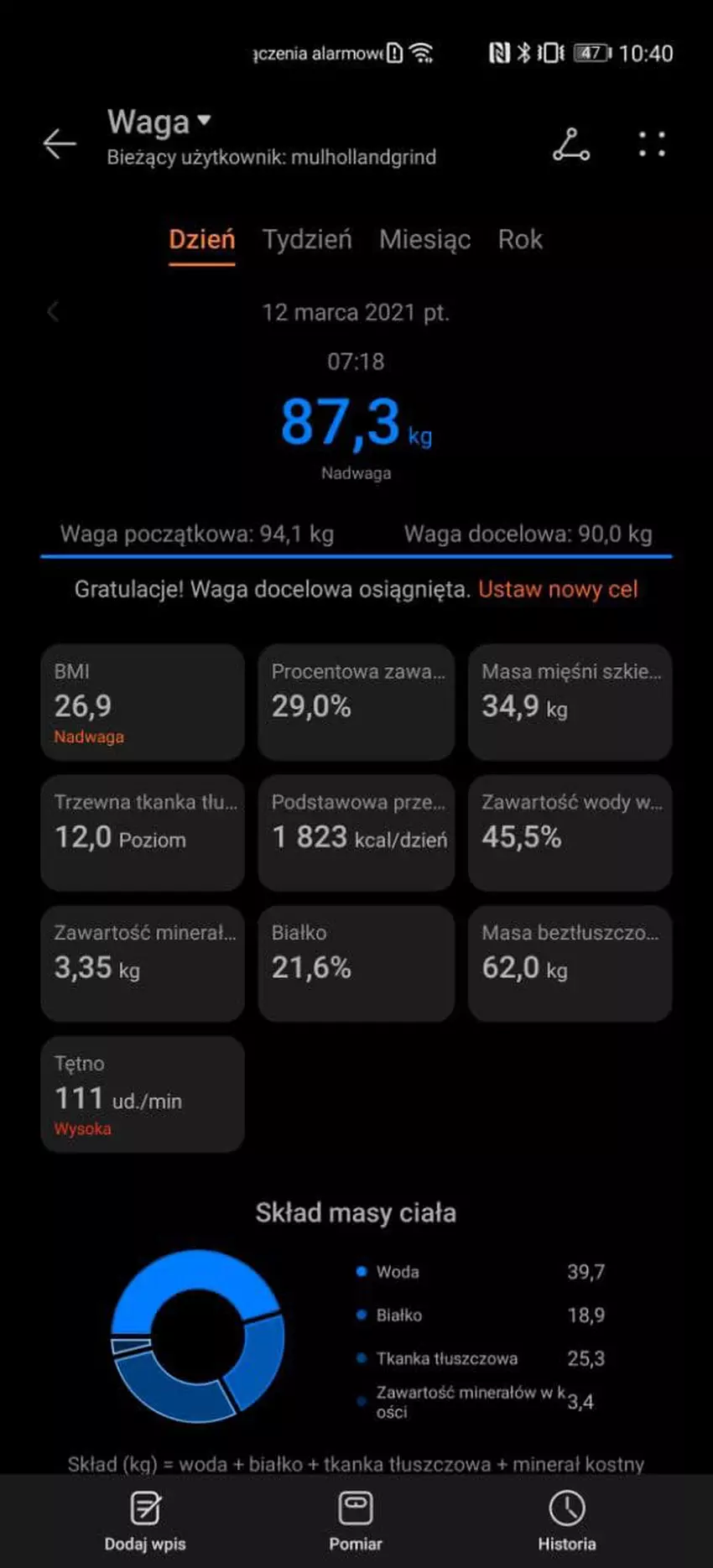Go back using the arrow icon
Image resolution: width=713 pixels, height=1568 pixels.
coord(60,143)
